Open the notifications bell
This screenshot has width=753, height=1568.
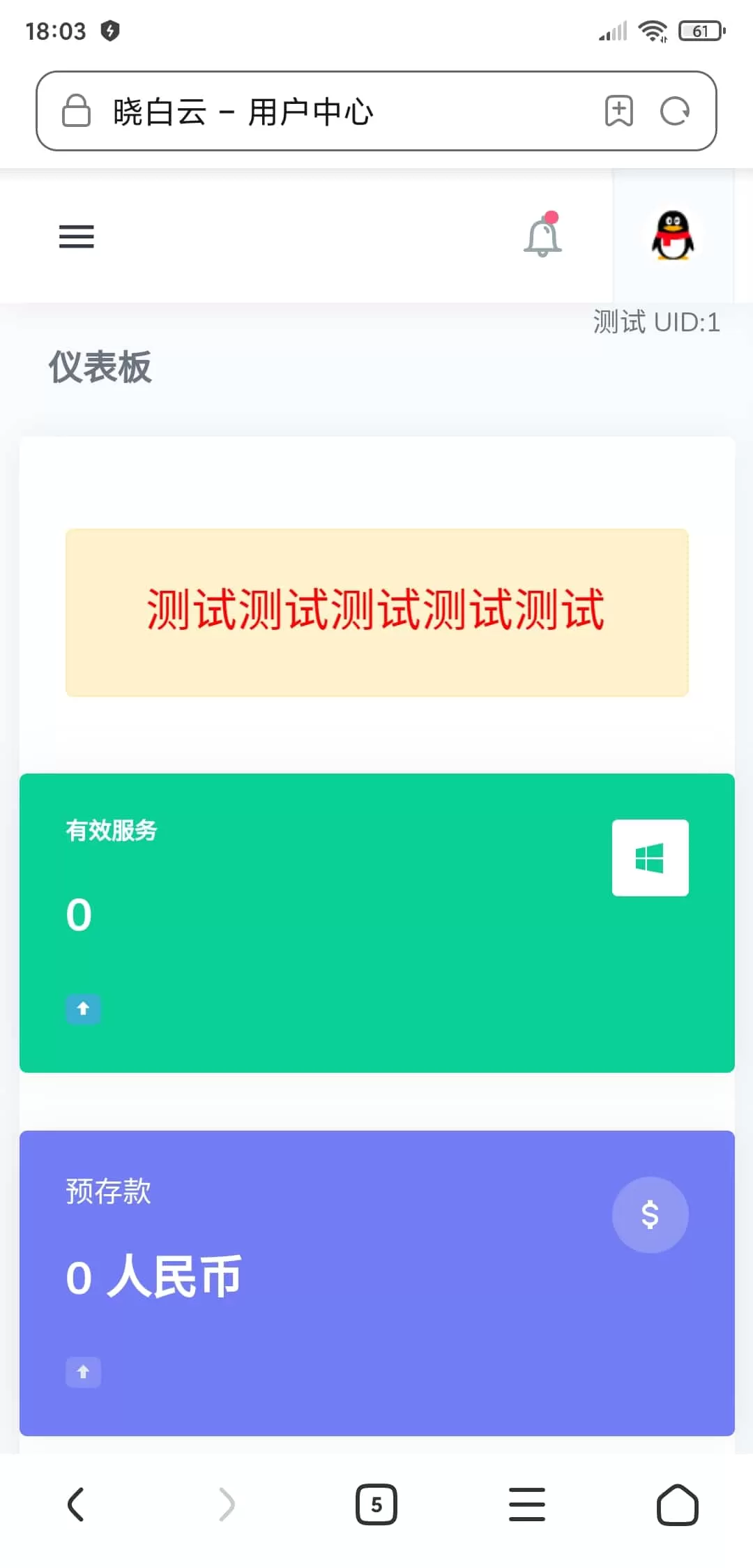[x=542, y=235]
